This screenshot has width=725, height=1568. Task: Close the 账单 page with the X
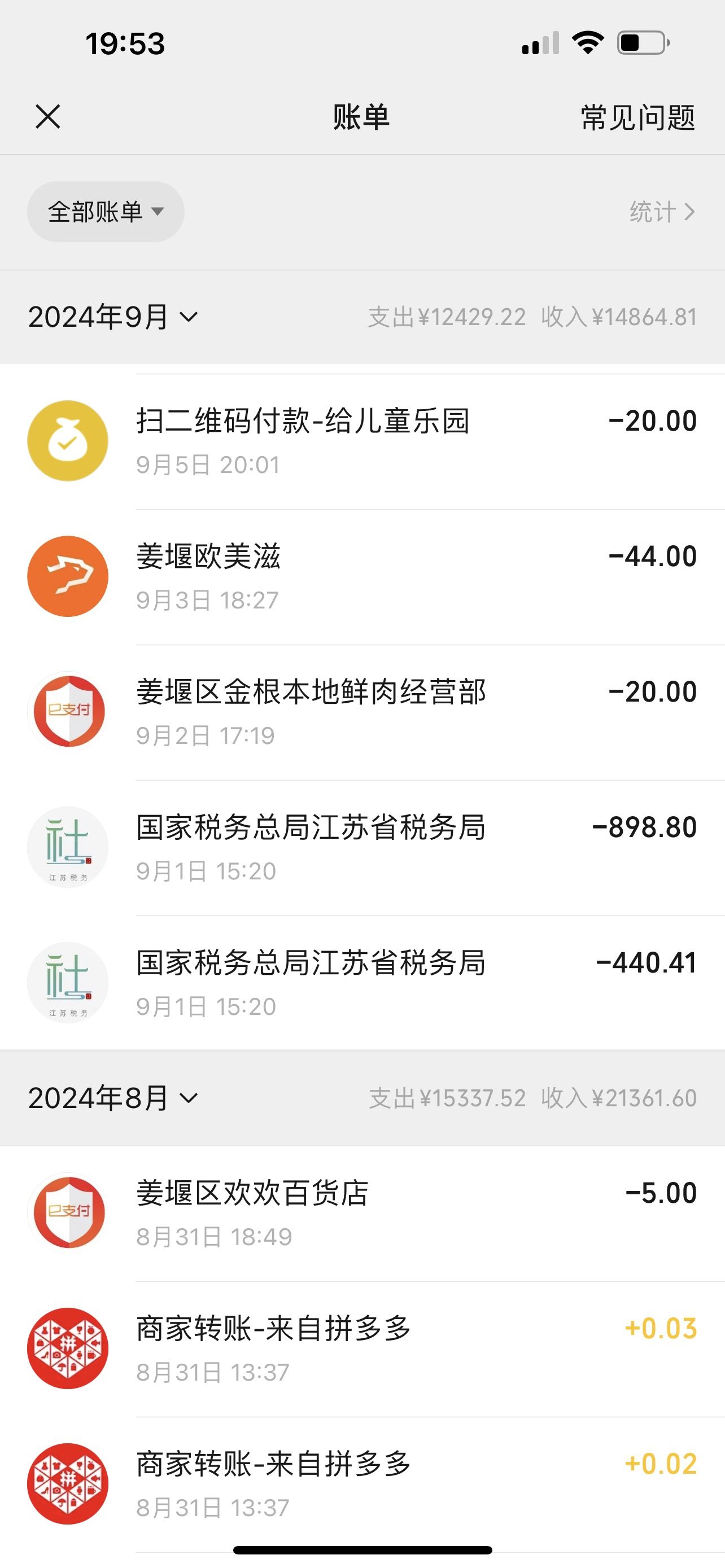click(48, 116)
